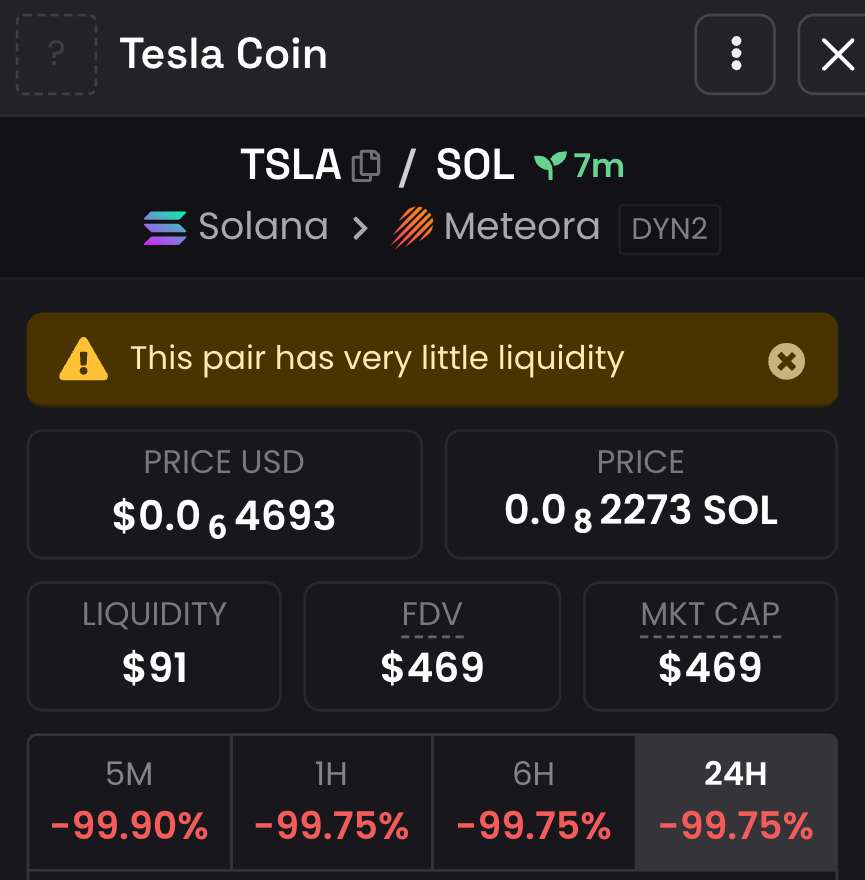Viewport: 865px width, 880px height.
Task: Select the PRICE USD stat card
Action: click(x=225, y=492)
